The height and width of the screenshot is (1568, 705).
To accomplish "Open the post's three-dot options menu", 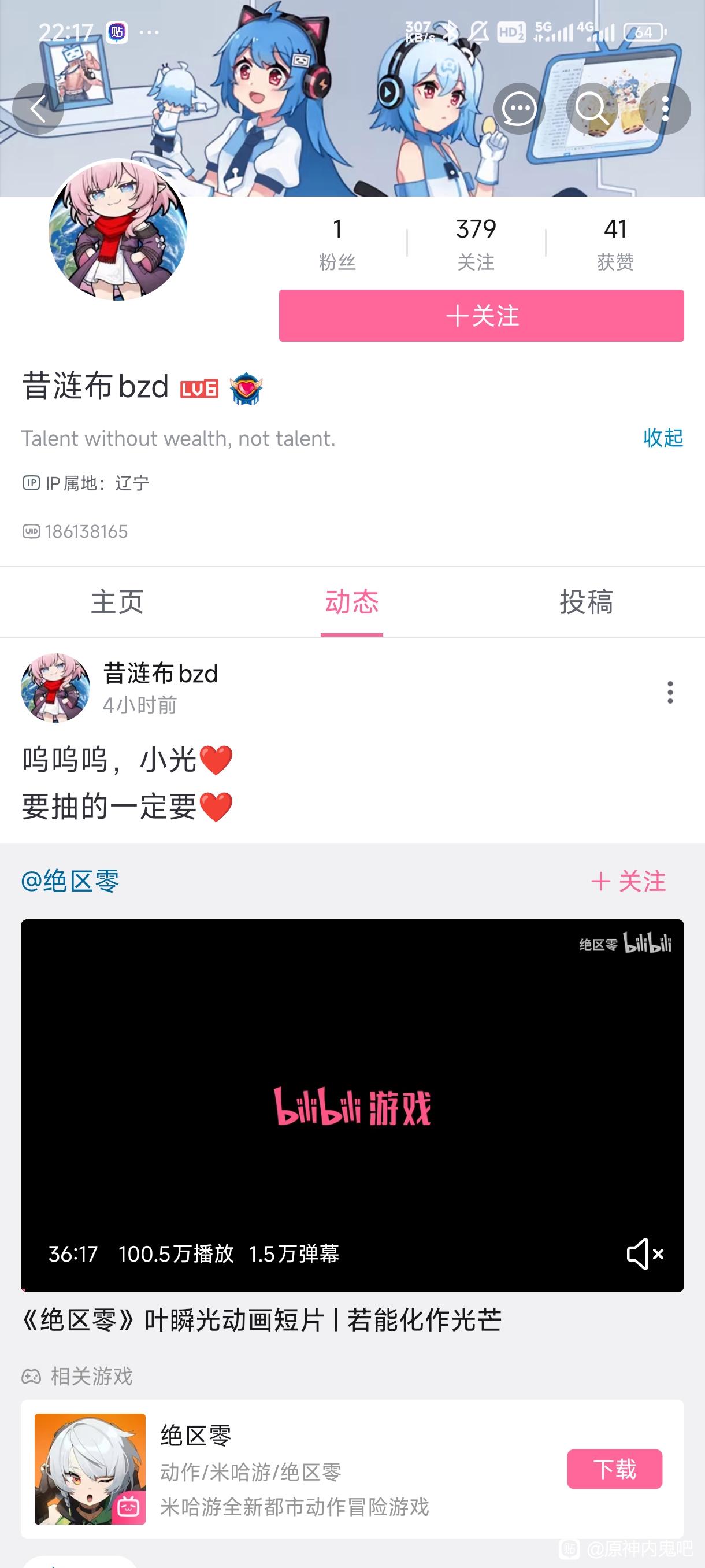I will pyautogui.click(x=670, y=692).
